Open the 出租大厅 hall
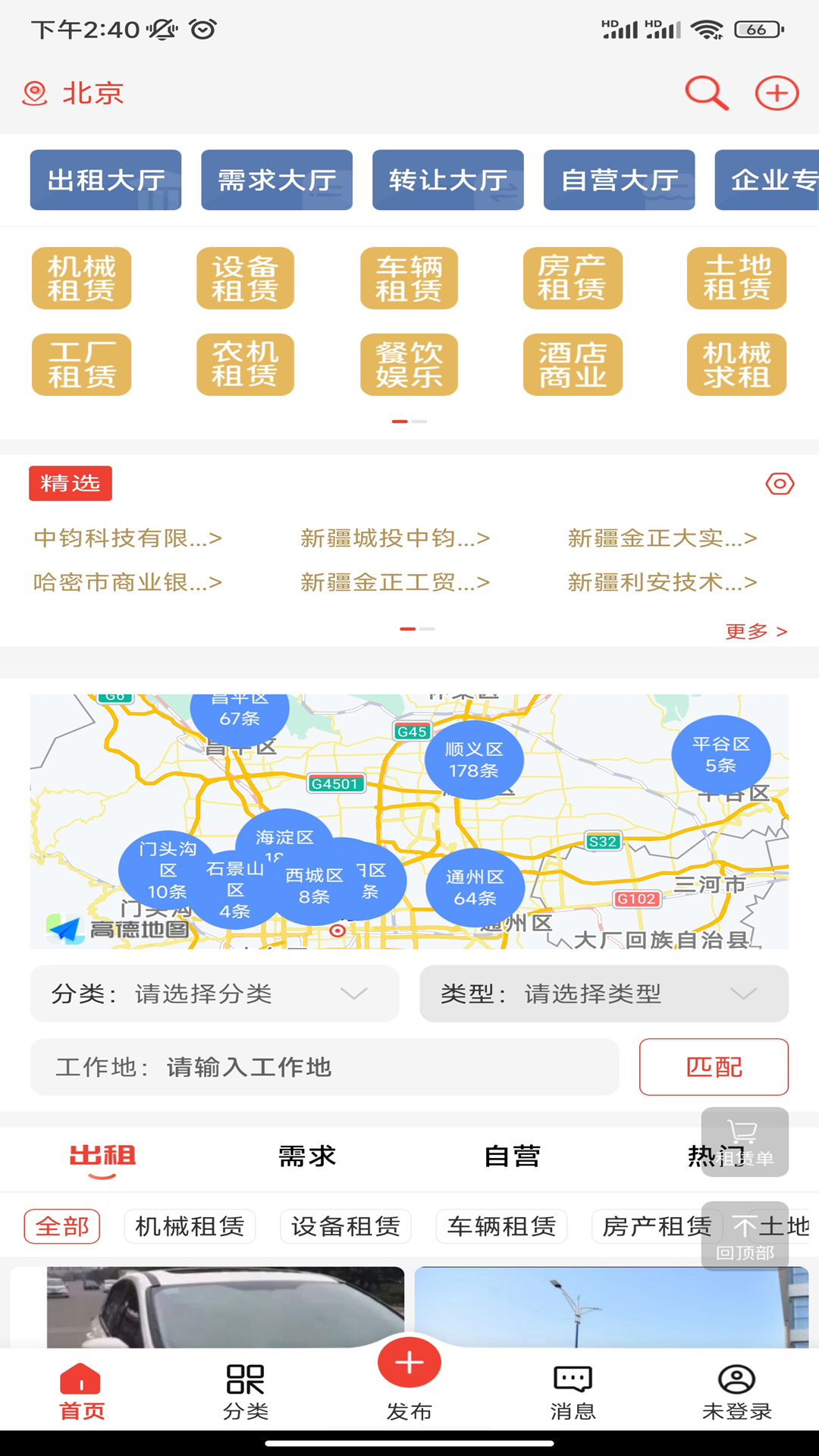Image resolution: width=819 pixels, height=1456 pixels. click(105, 180)
